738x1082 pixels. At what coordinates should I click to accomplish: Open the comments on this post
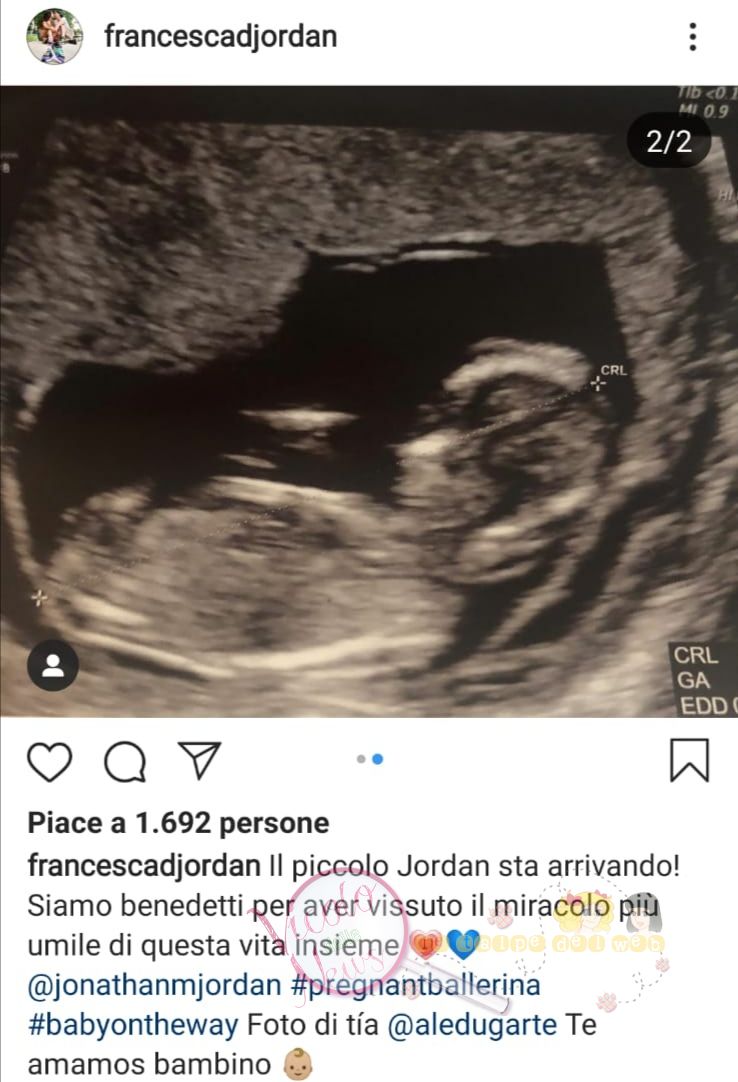(125, 761)
